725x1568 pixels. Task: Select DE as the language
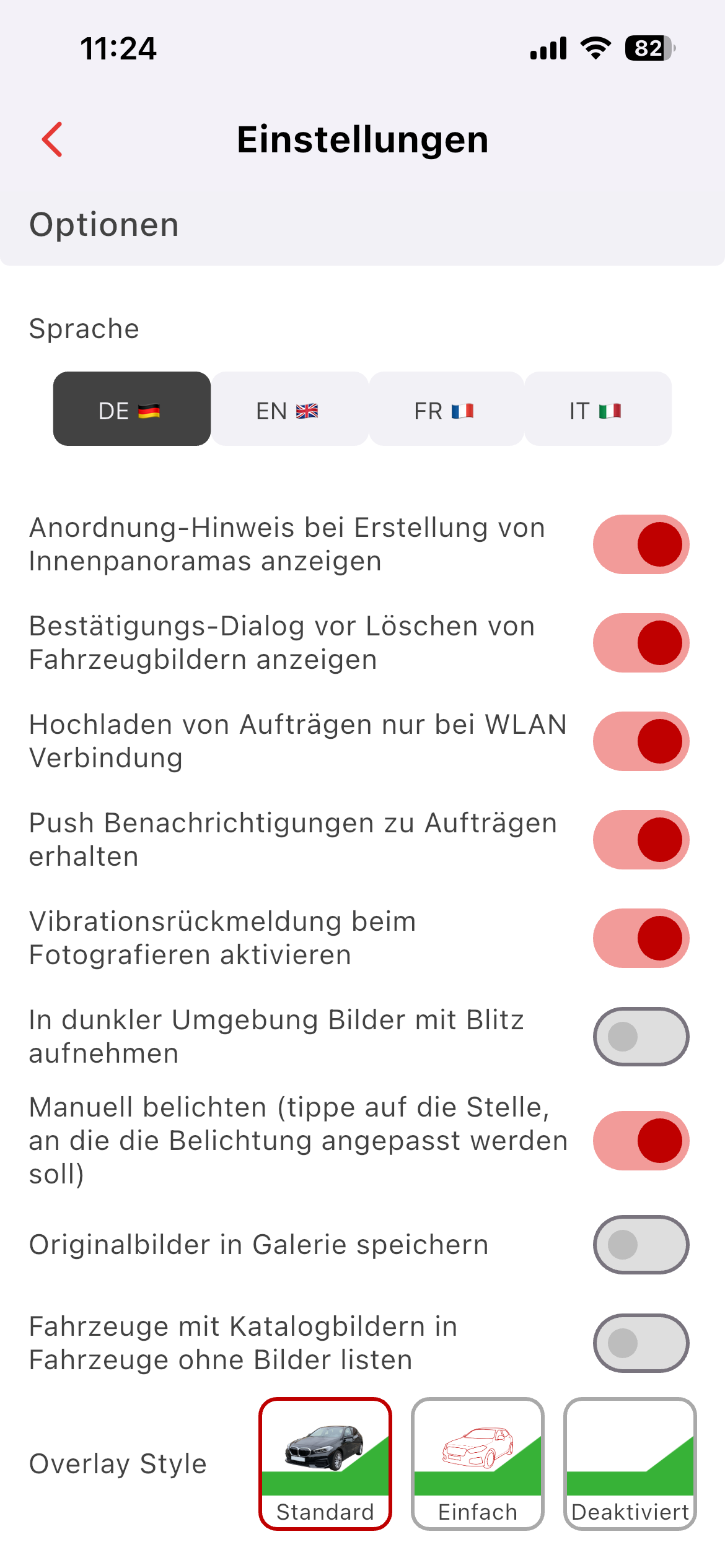pyautogui.click(x=131, y=409)
